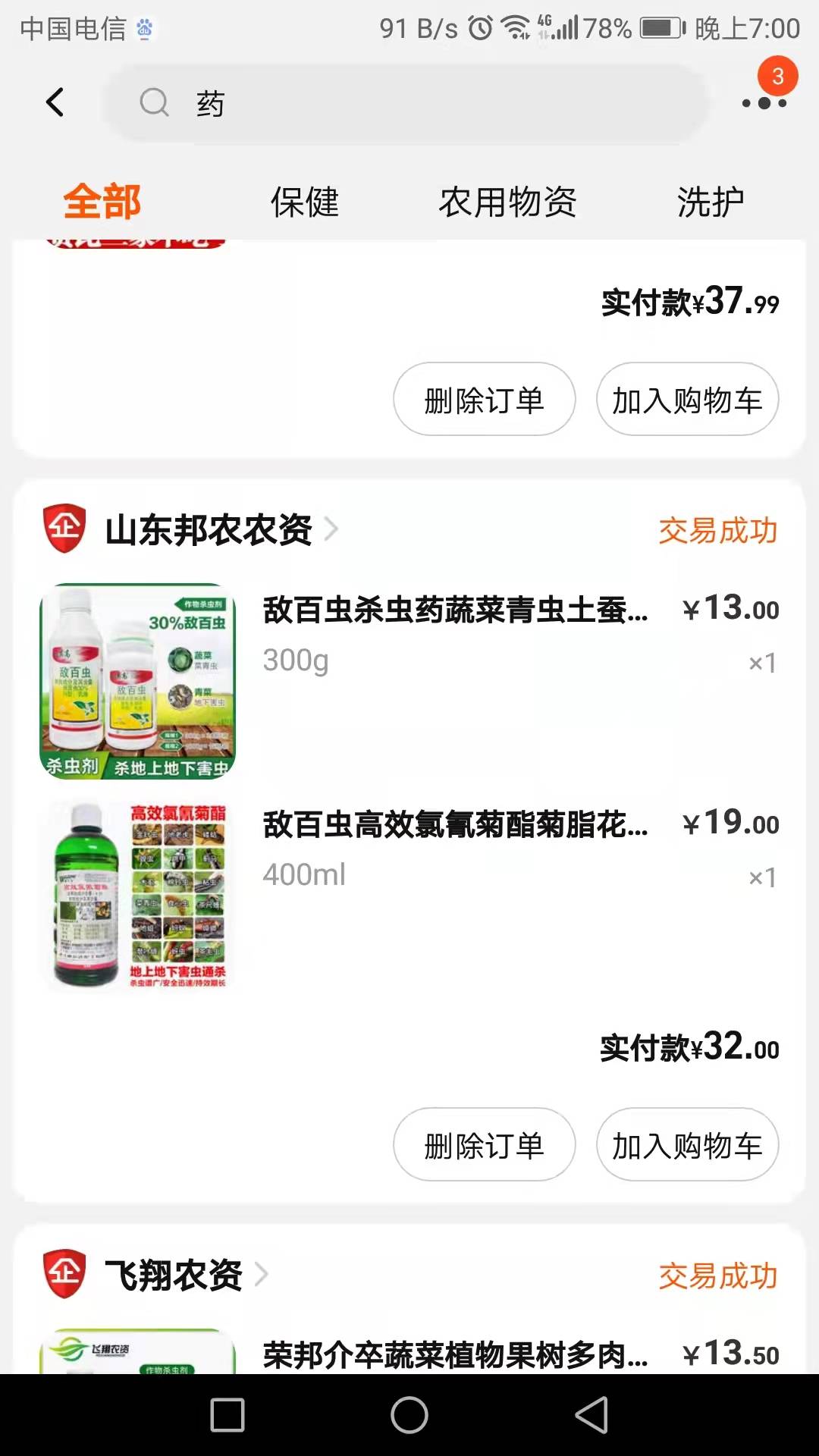Go to the system home screen
819x1456 pixels.
[409, 1415]
